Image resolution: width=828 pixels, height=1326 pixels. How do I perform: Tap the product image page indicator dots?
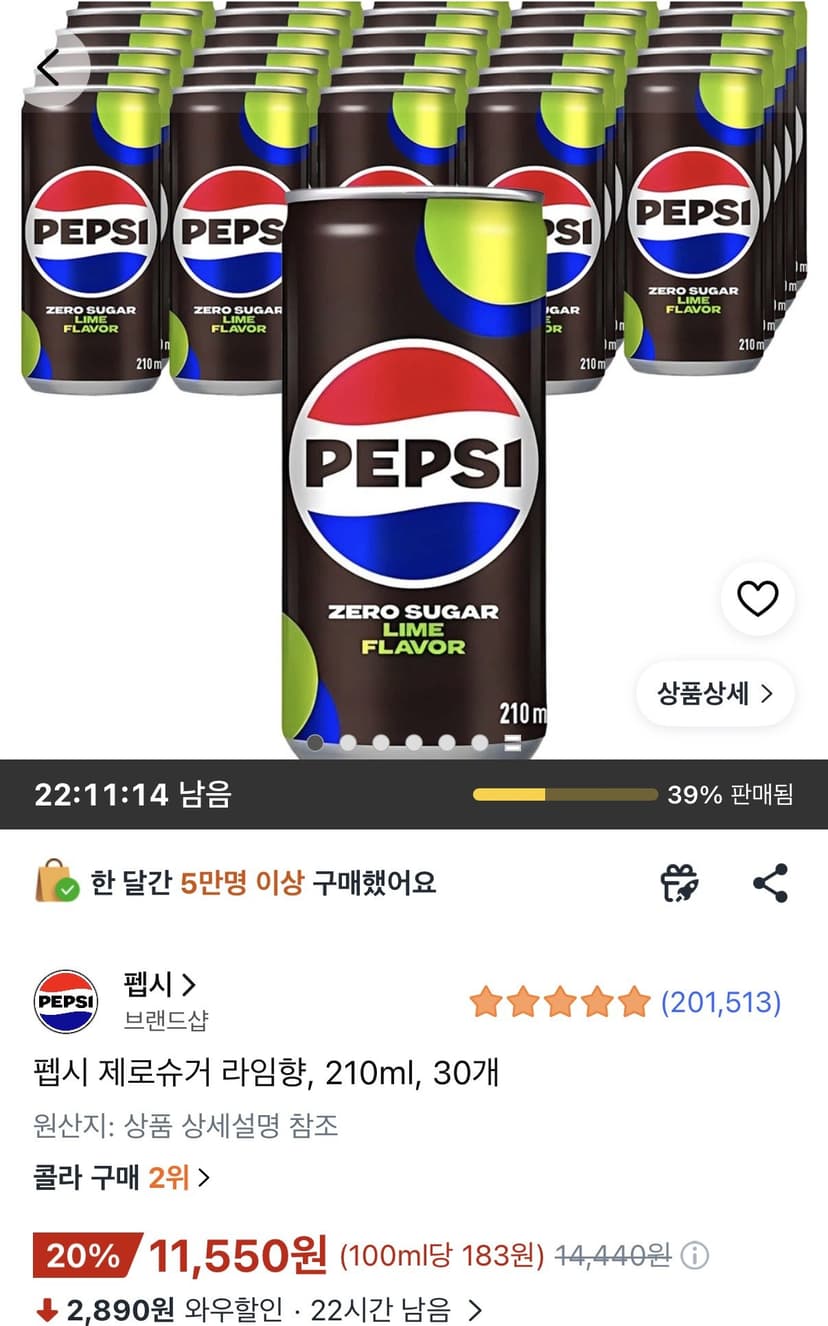[414, 742]
